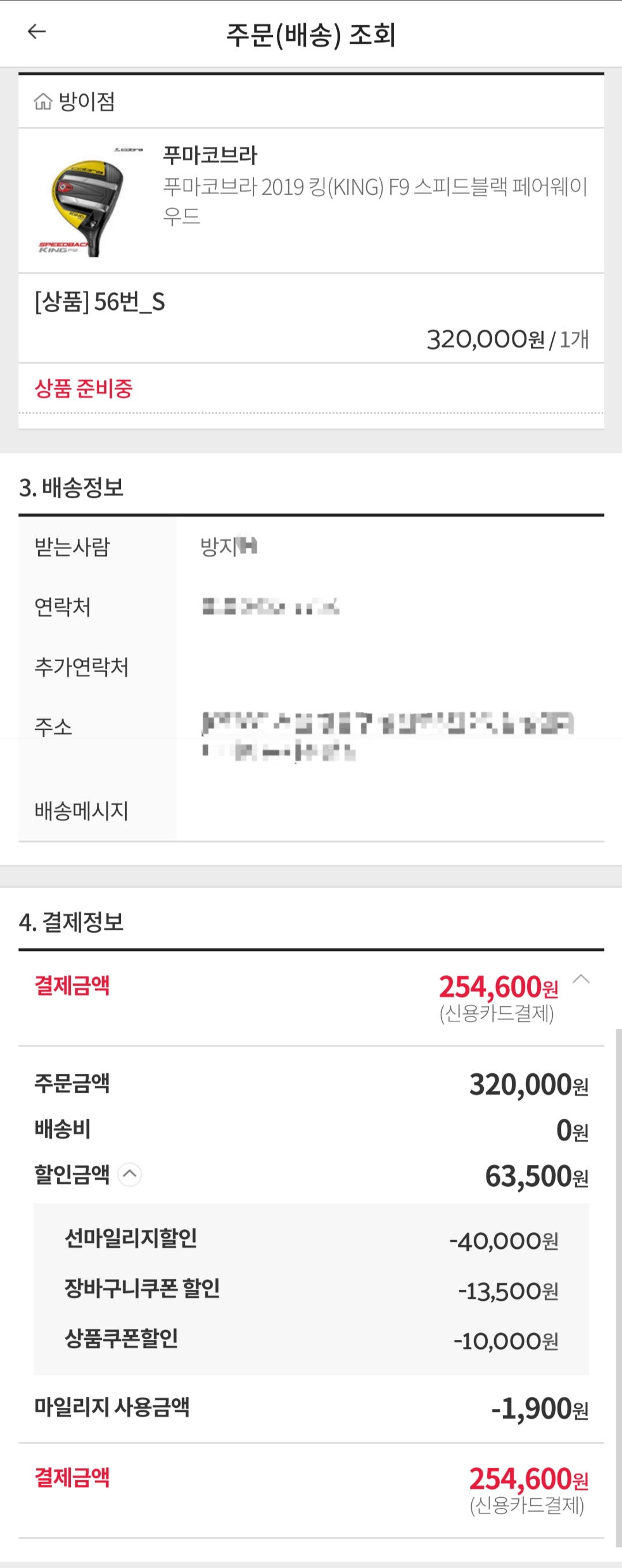622x1568 pixels.
Task: Collapse the 할인금액 discount breakdown
Action: pyautogui.click(x=130, y=1174)
